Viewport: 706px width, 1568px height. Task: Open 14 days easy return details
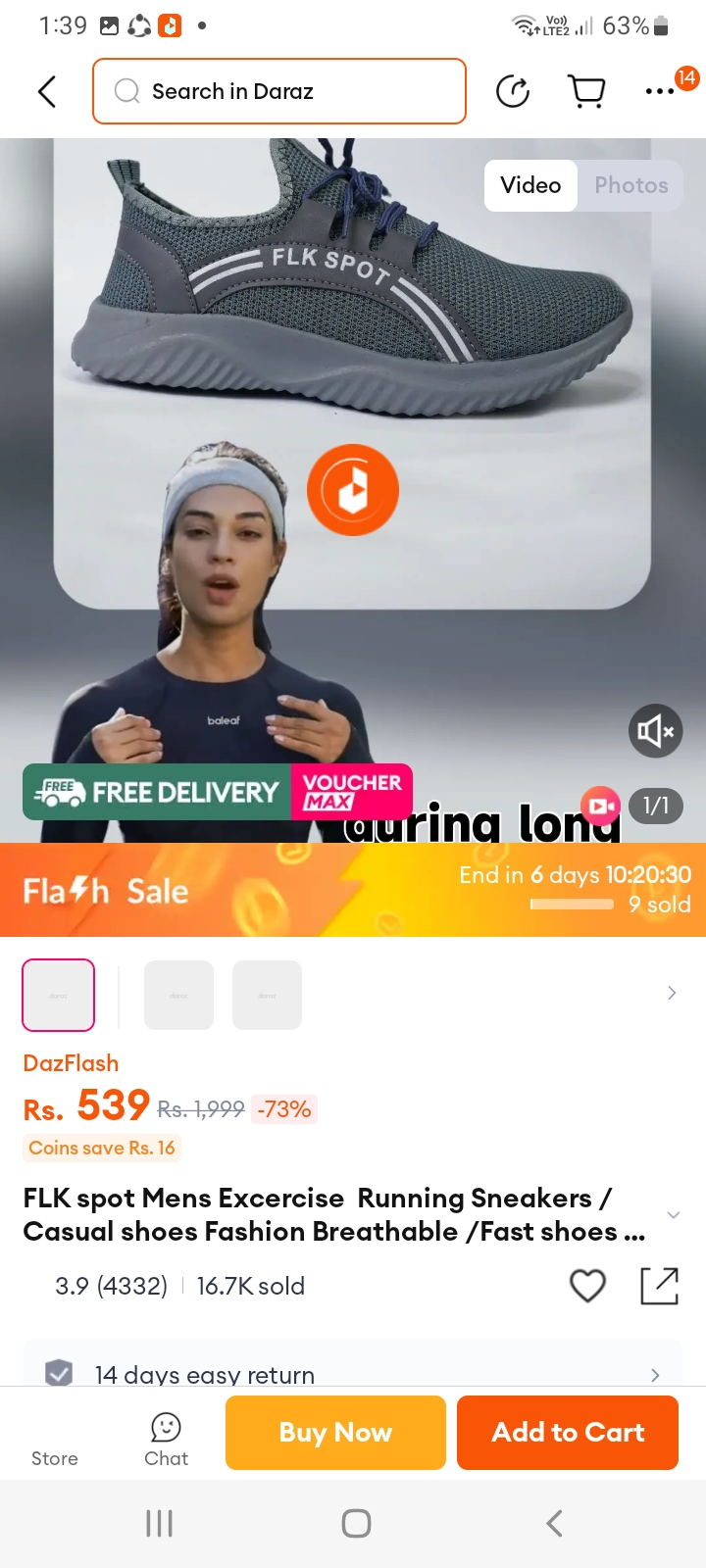pos(353,1374)
